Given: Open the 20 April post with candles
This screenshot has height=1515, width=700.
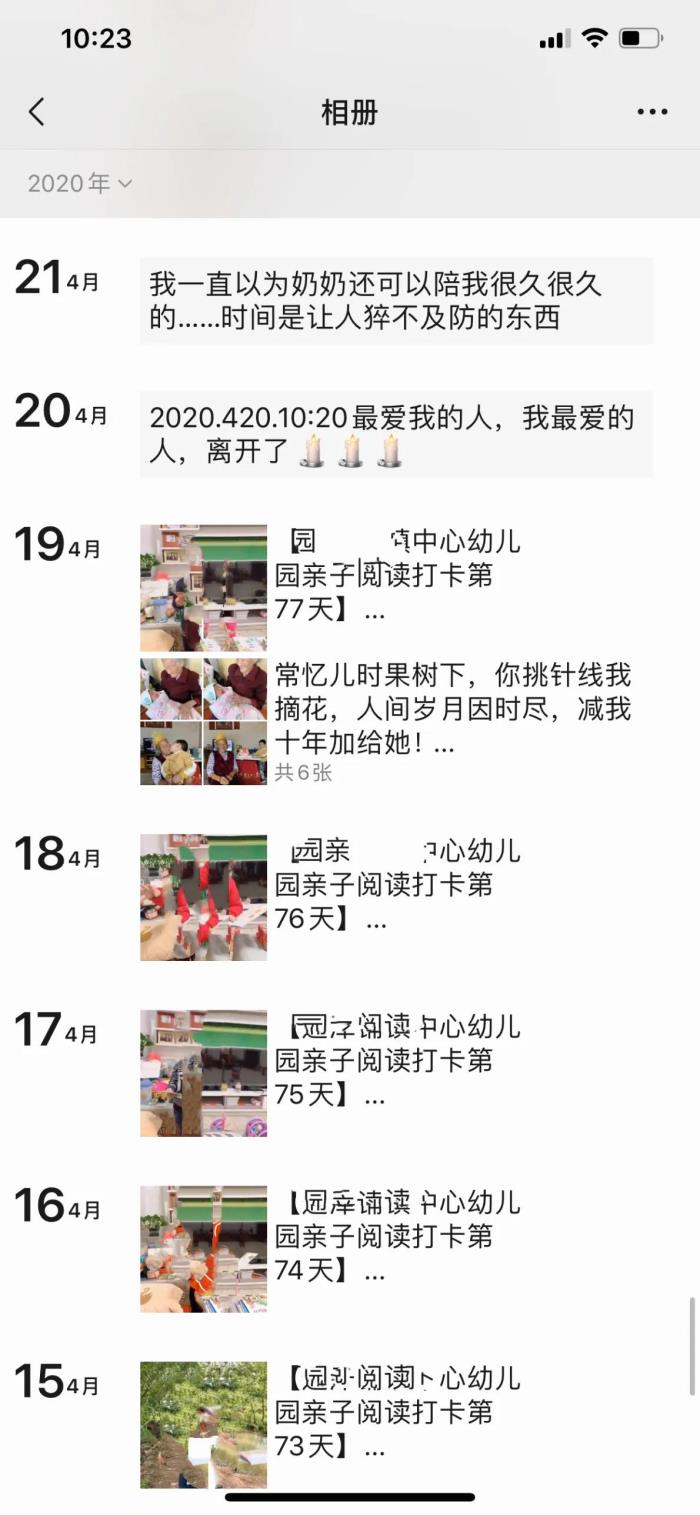Looking at the screenshot, I should pyautogui.click(x=396, y=434).
